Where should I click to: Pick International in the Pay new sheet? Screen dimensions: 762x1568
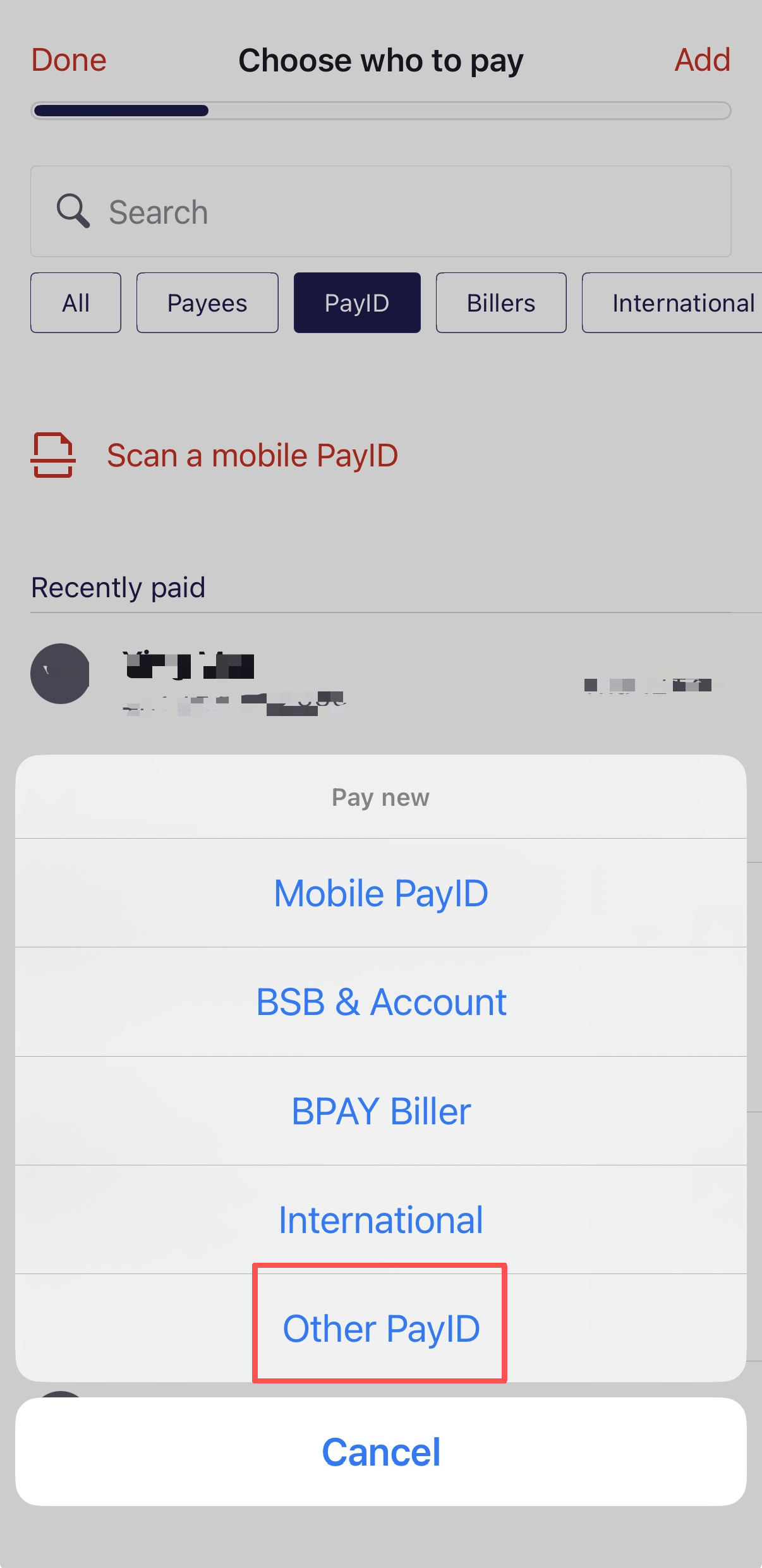click(x=381, y=1220)
